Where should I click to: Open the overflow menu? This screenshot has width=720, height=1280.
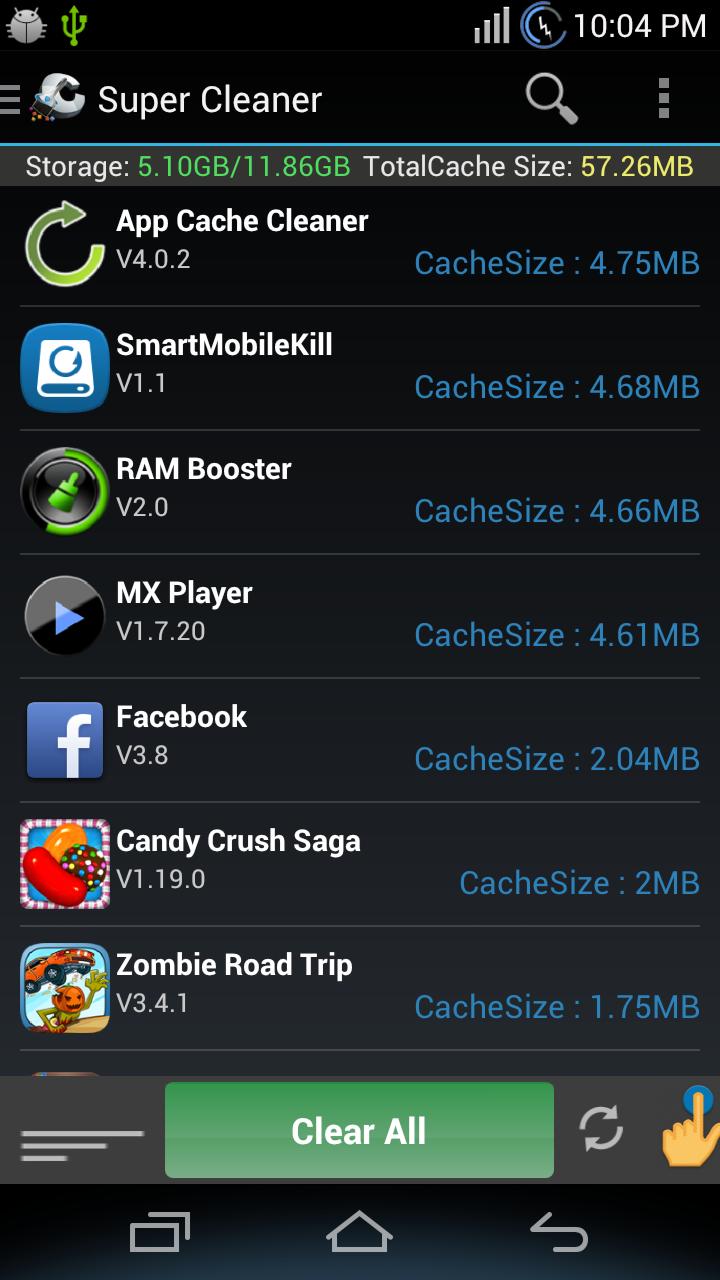[664, 99]
